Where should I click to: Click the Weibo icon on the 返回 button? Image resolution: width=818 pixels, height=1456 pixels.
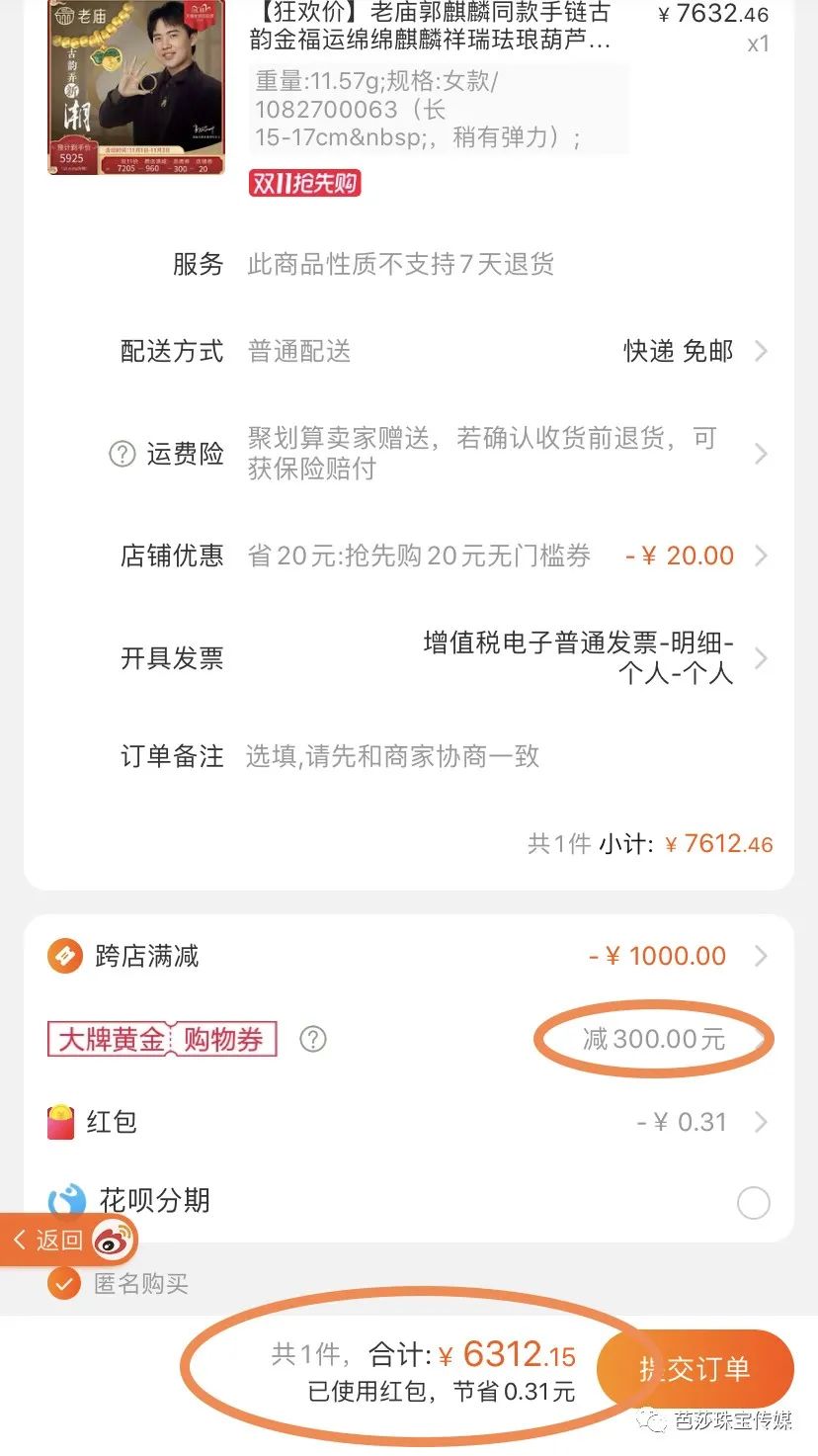pyautogui.click(x=112, y=1240)
